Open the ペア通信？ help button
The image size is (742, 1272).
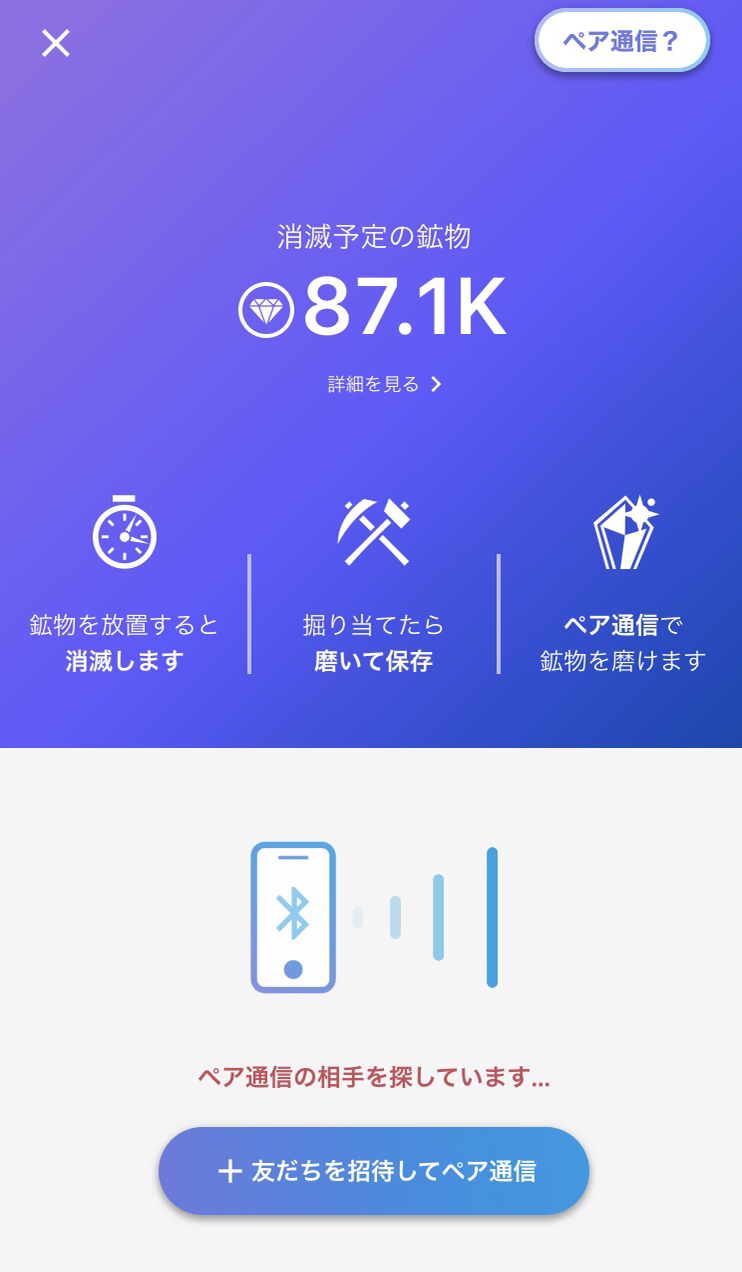pyautogui.click(x=622, y=41)
